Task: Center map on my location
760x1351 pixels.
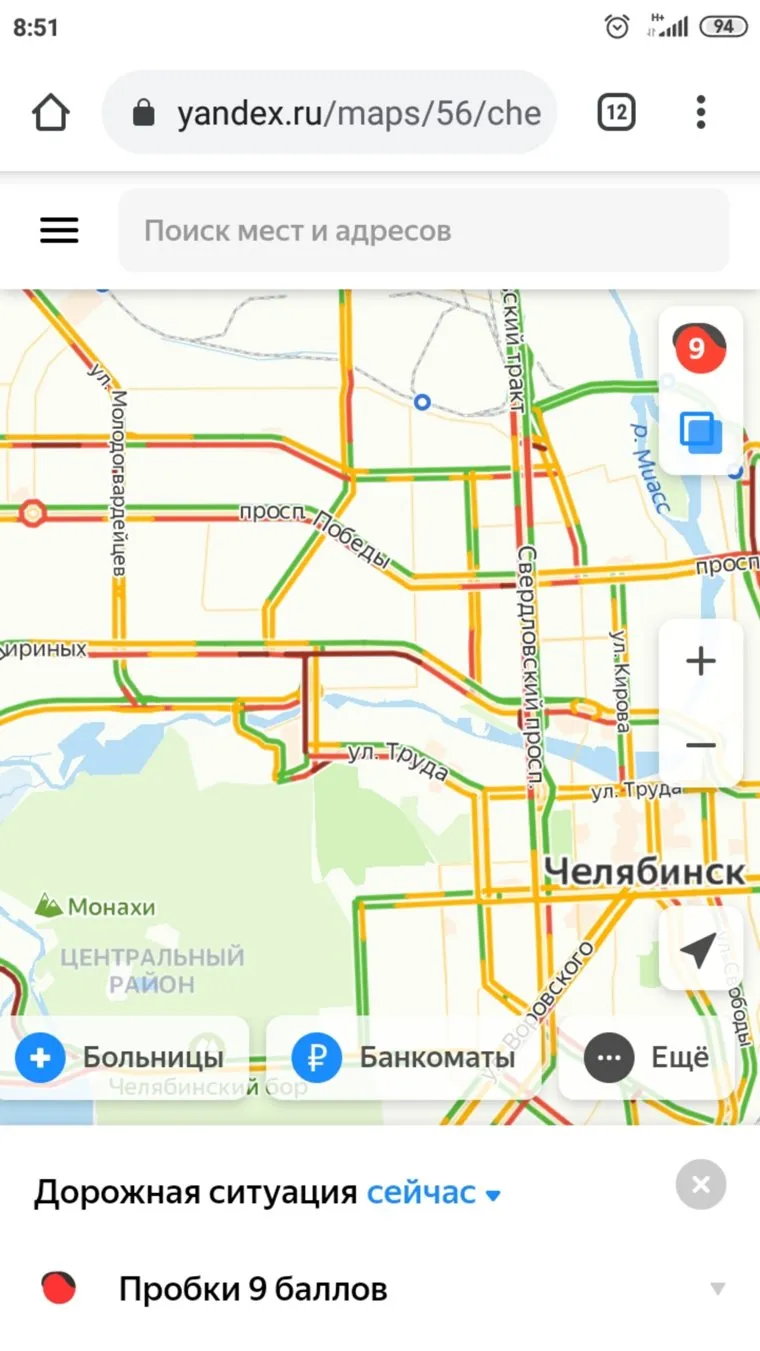Action: tap(699, 949)
